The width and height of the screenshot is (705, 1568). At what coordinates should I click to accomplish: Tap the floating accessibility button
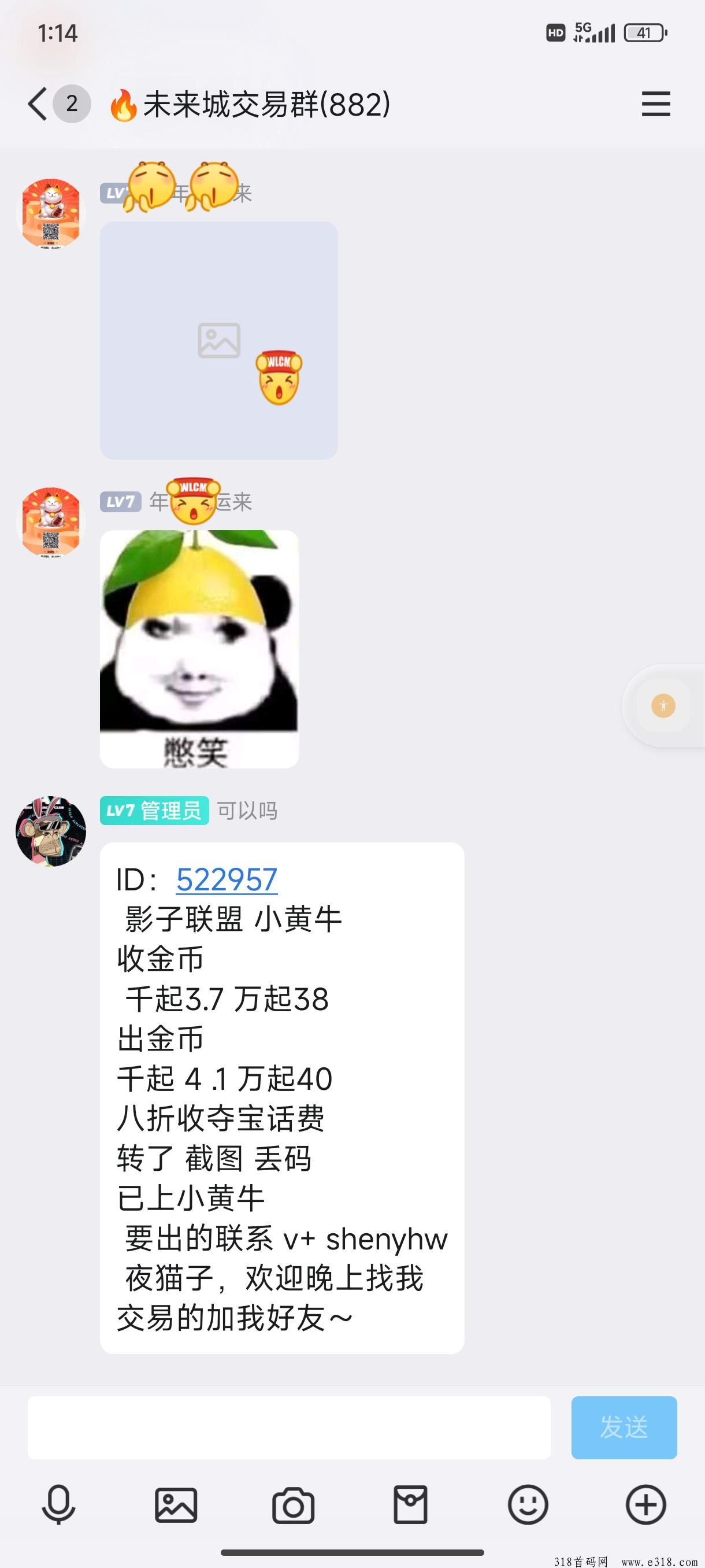(x=663, y=706)
